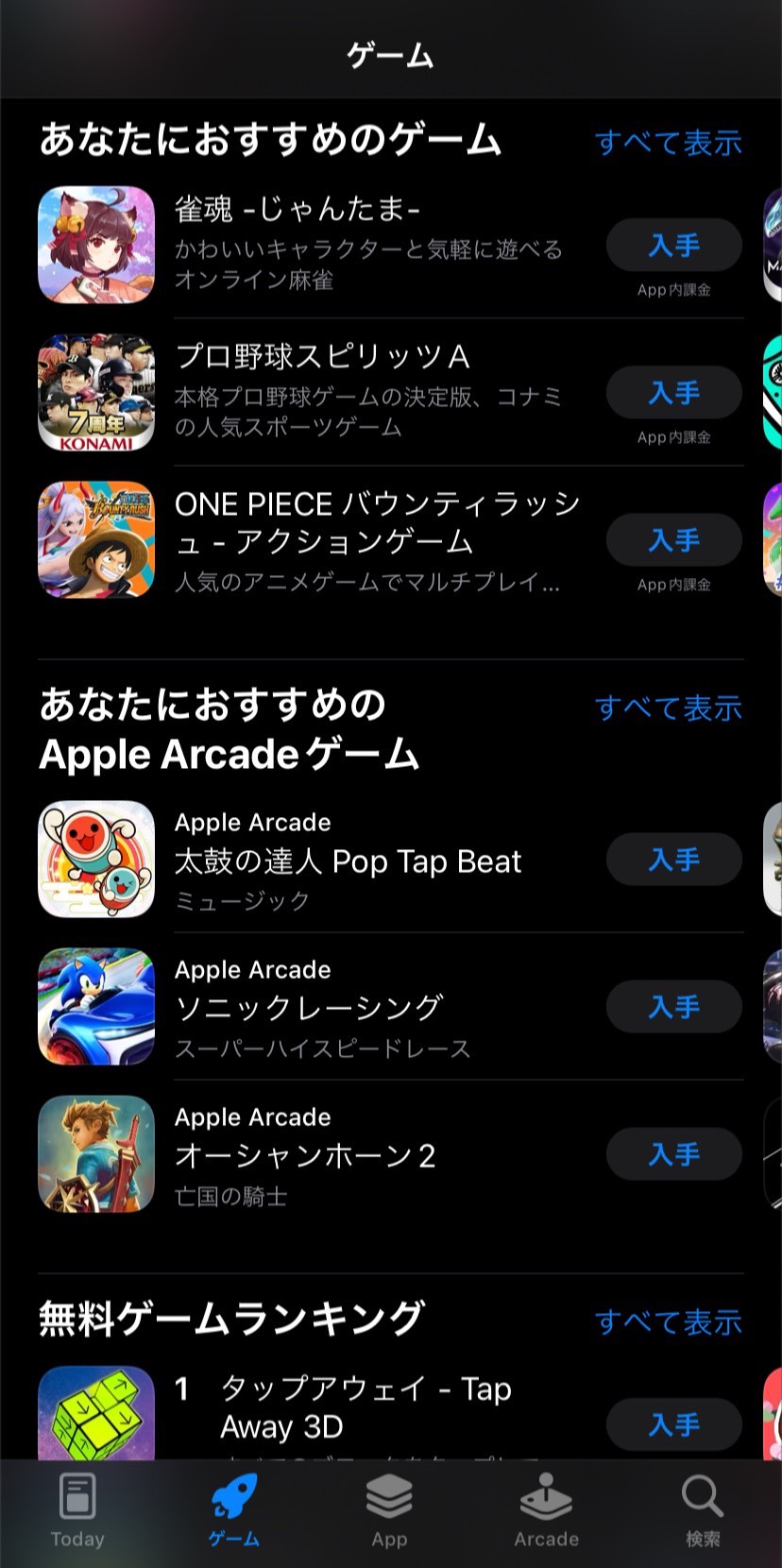Screen dimensions: 782x1568
Task: Go to the Arcade tab
Action: [x=546, y=1511]
